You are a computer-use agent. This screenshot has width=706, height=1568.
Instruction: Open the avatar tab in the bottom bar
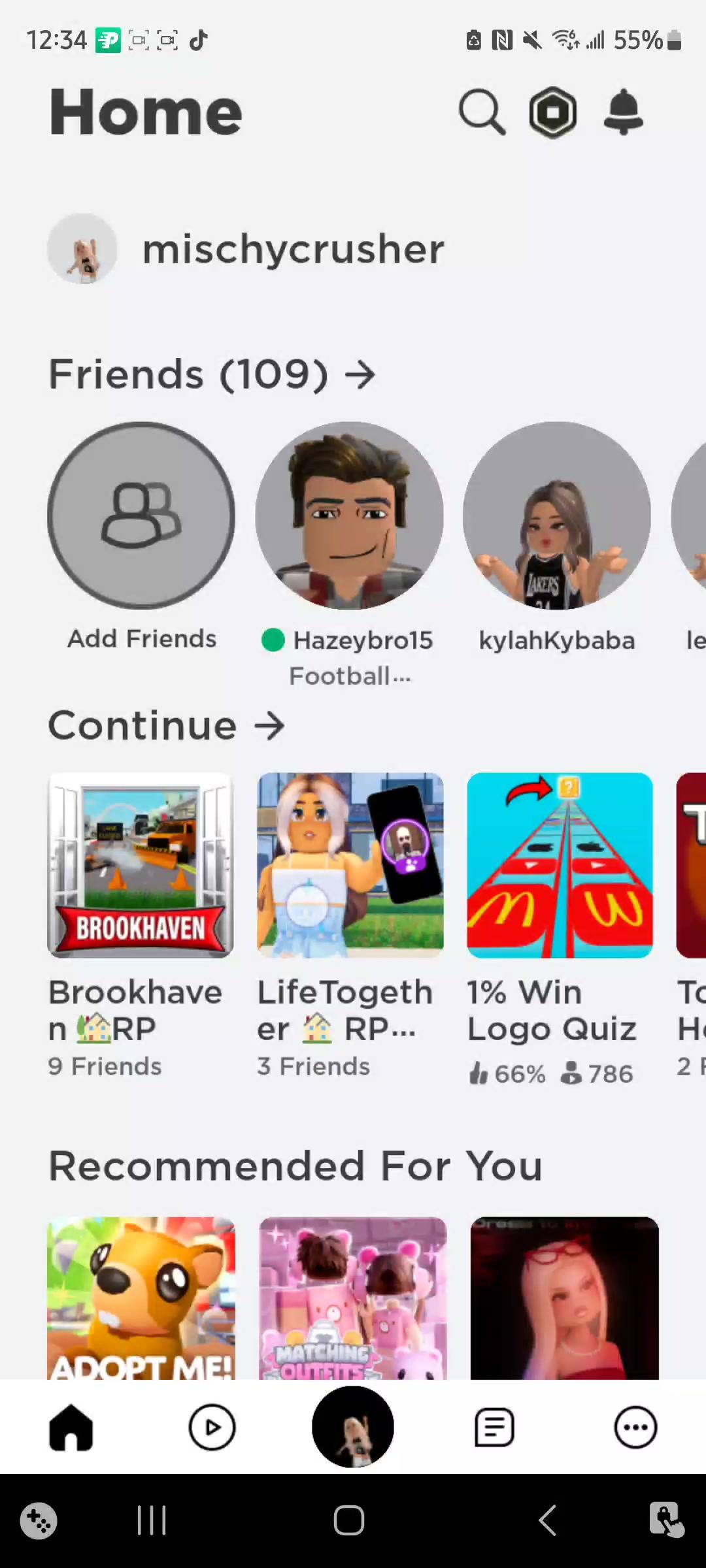coord(353,1428)
